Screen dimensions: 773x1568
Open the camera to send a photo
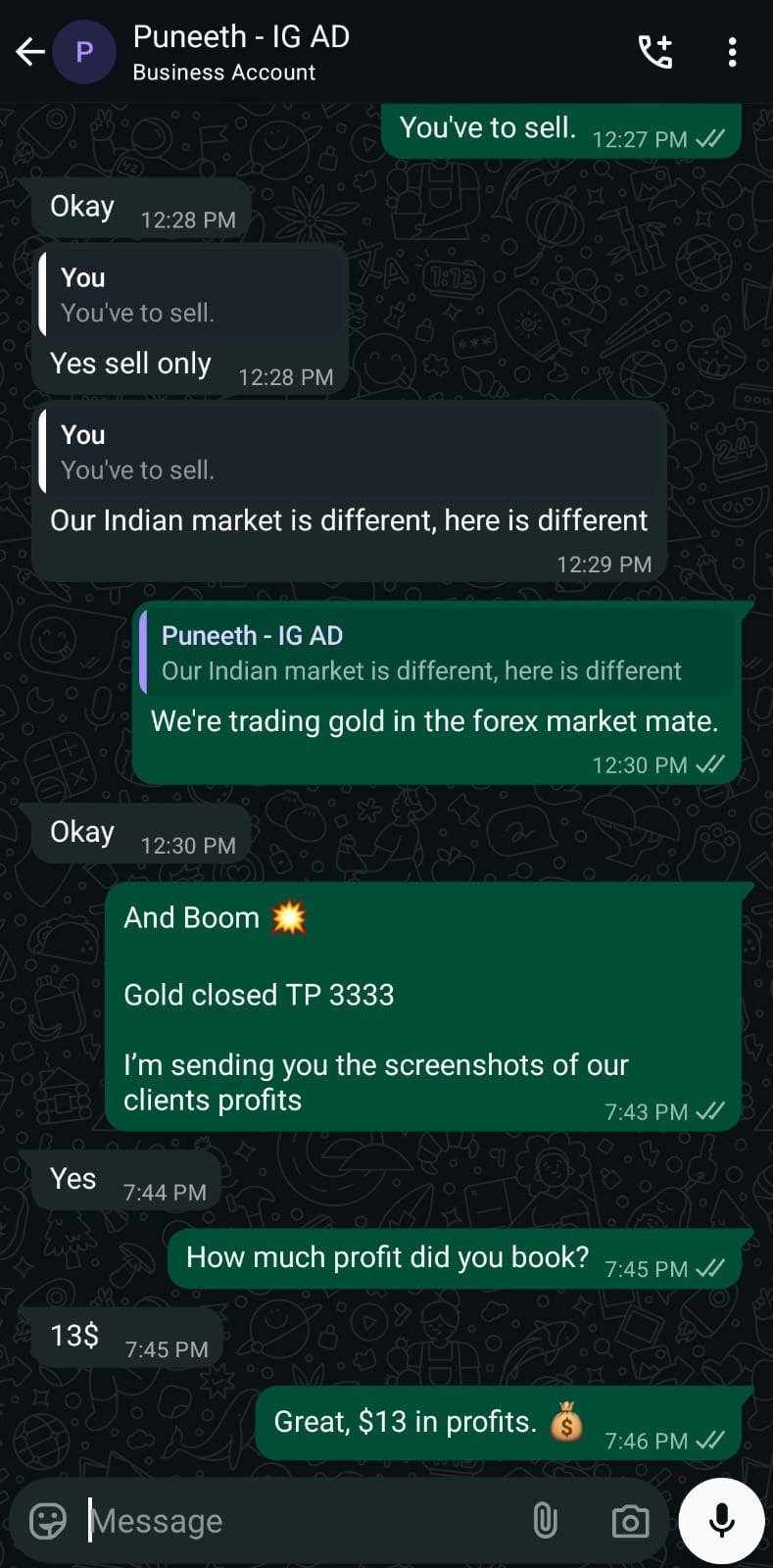(x=630, y=1521)
